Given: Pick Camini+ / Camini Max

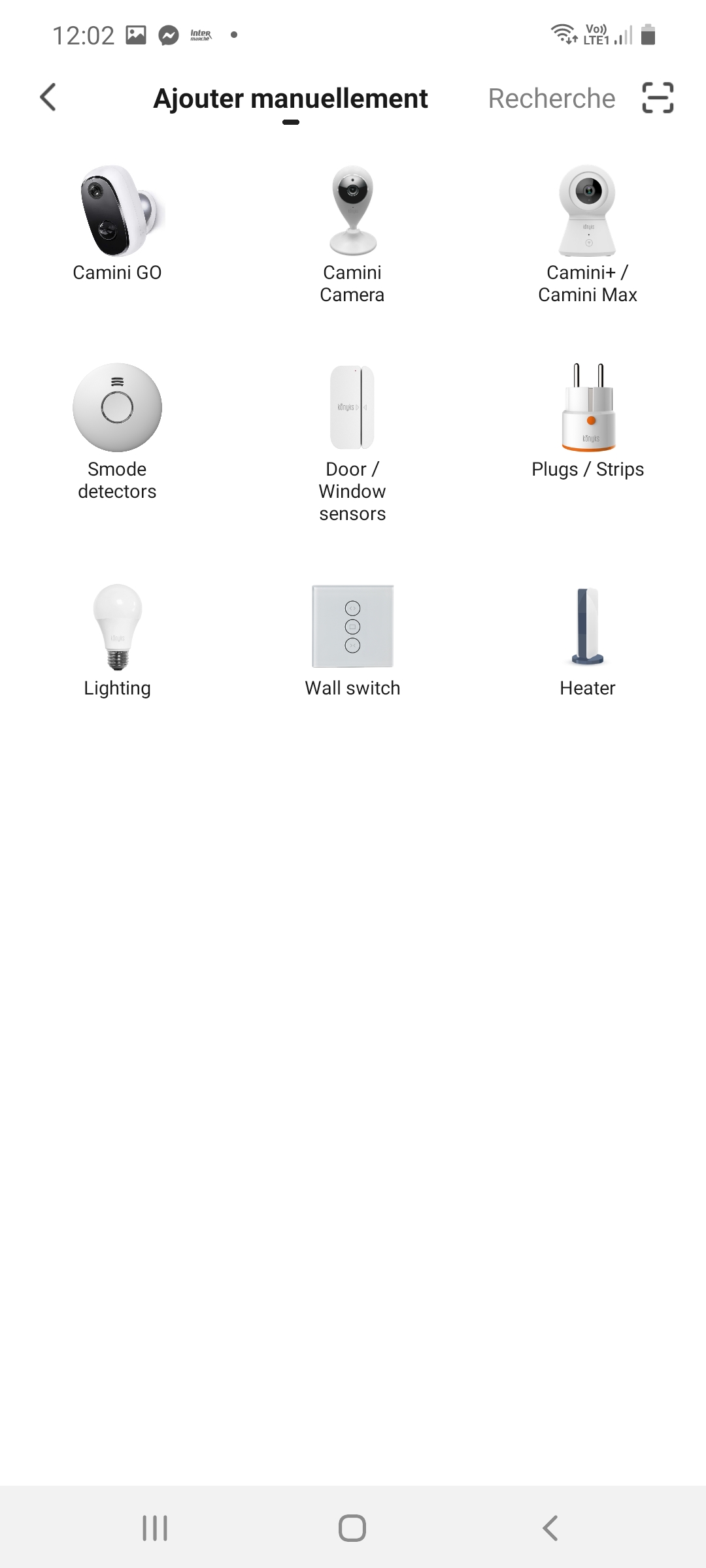Looking at the screenshot, I should tap(588, 235).
